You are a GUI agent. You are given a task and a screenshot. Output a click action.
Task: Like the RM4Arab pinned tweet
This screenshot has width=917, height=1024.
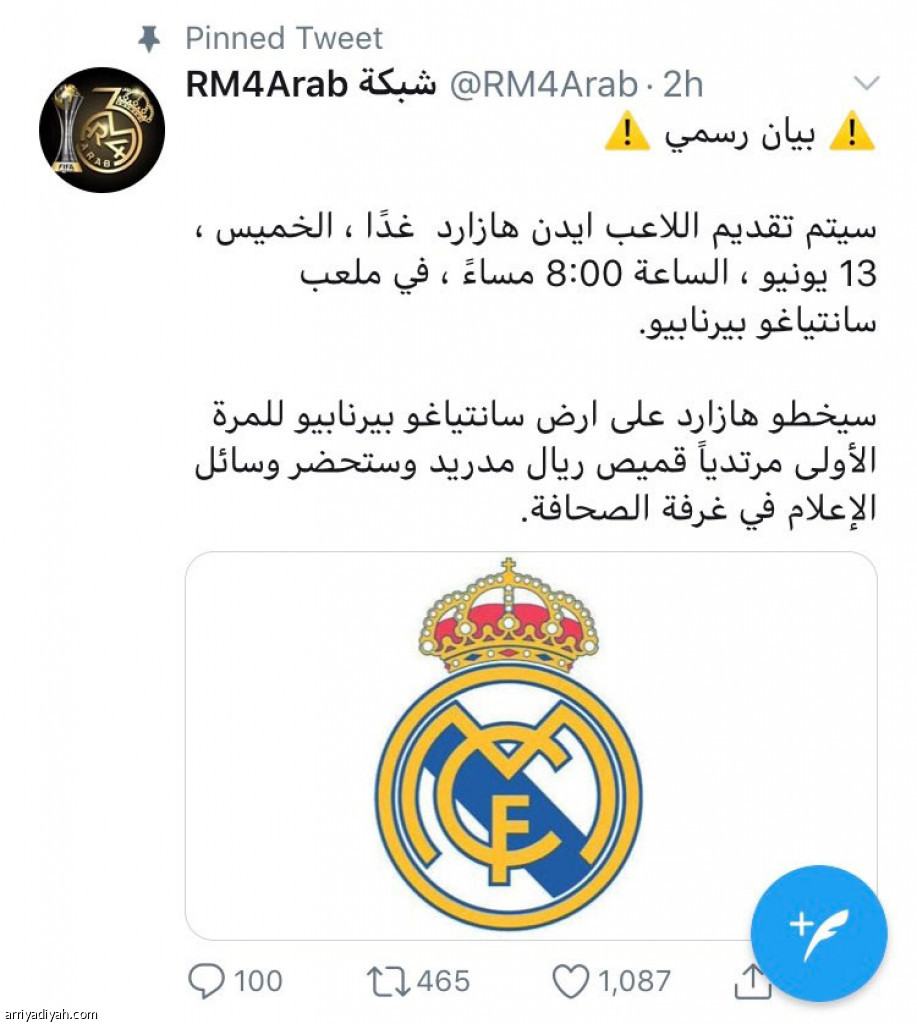pos(571,982)
